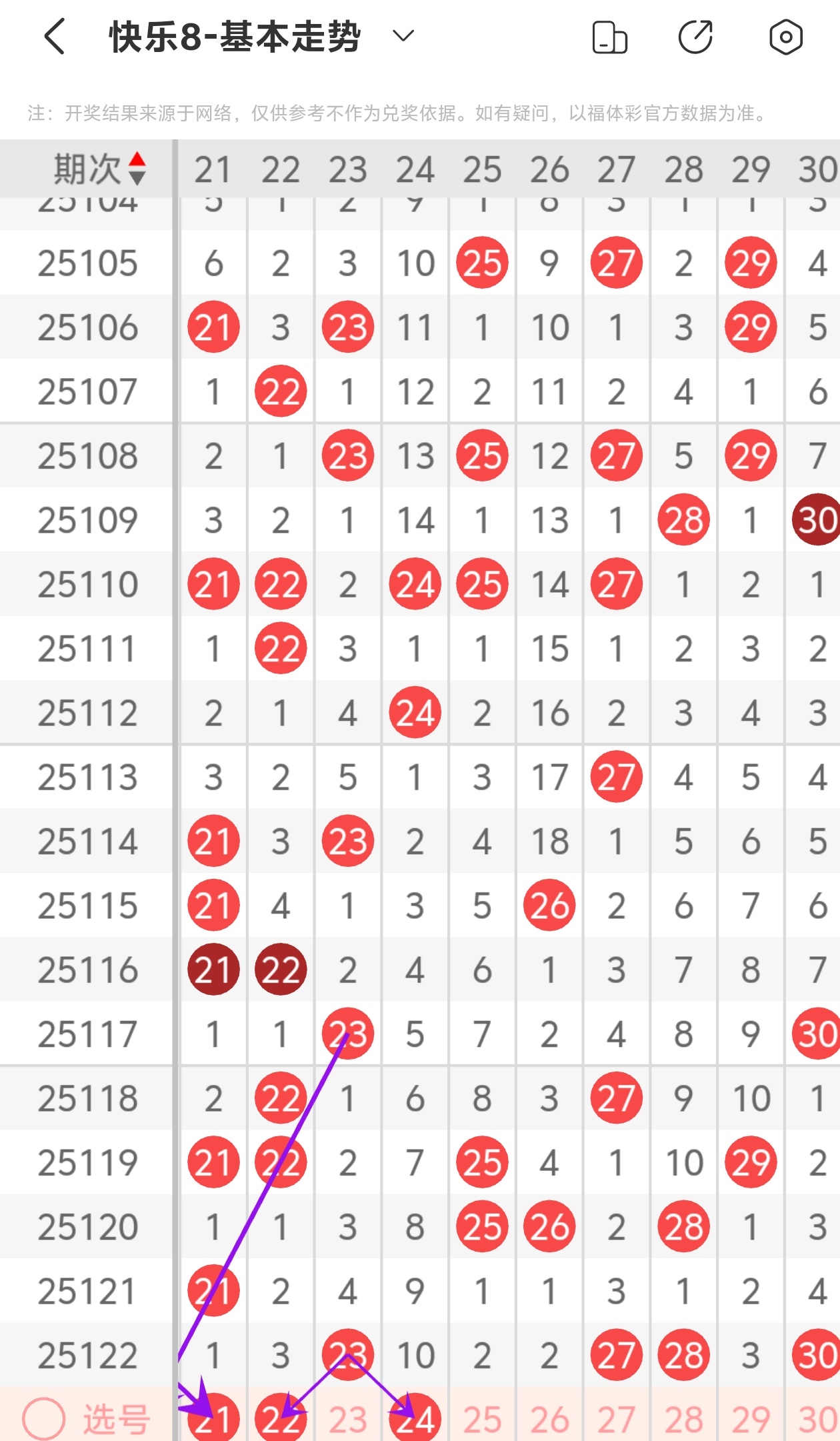Screen dimensions: 840x1441
Task: Tap the screen orientation icon
Action: 609,37
